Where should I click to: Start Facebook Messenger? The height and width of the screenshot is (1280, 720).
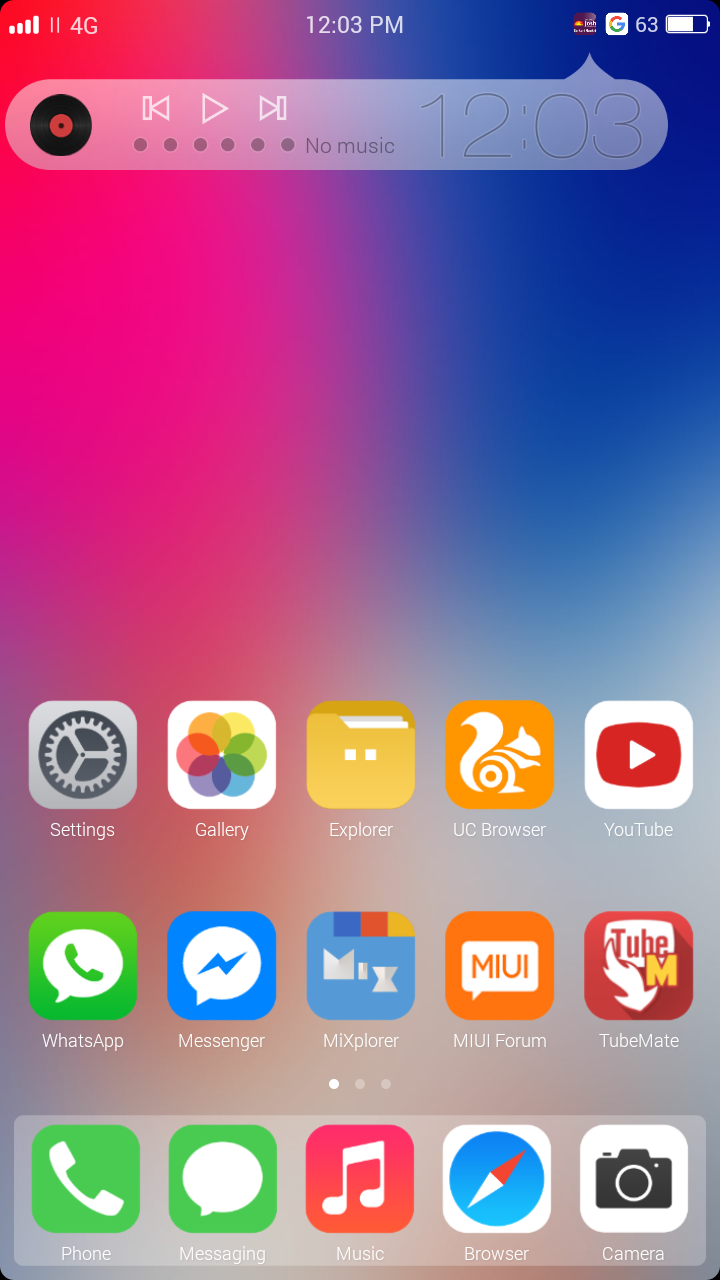click(x=222, y=966)
